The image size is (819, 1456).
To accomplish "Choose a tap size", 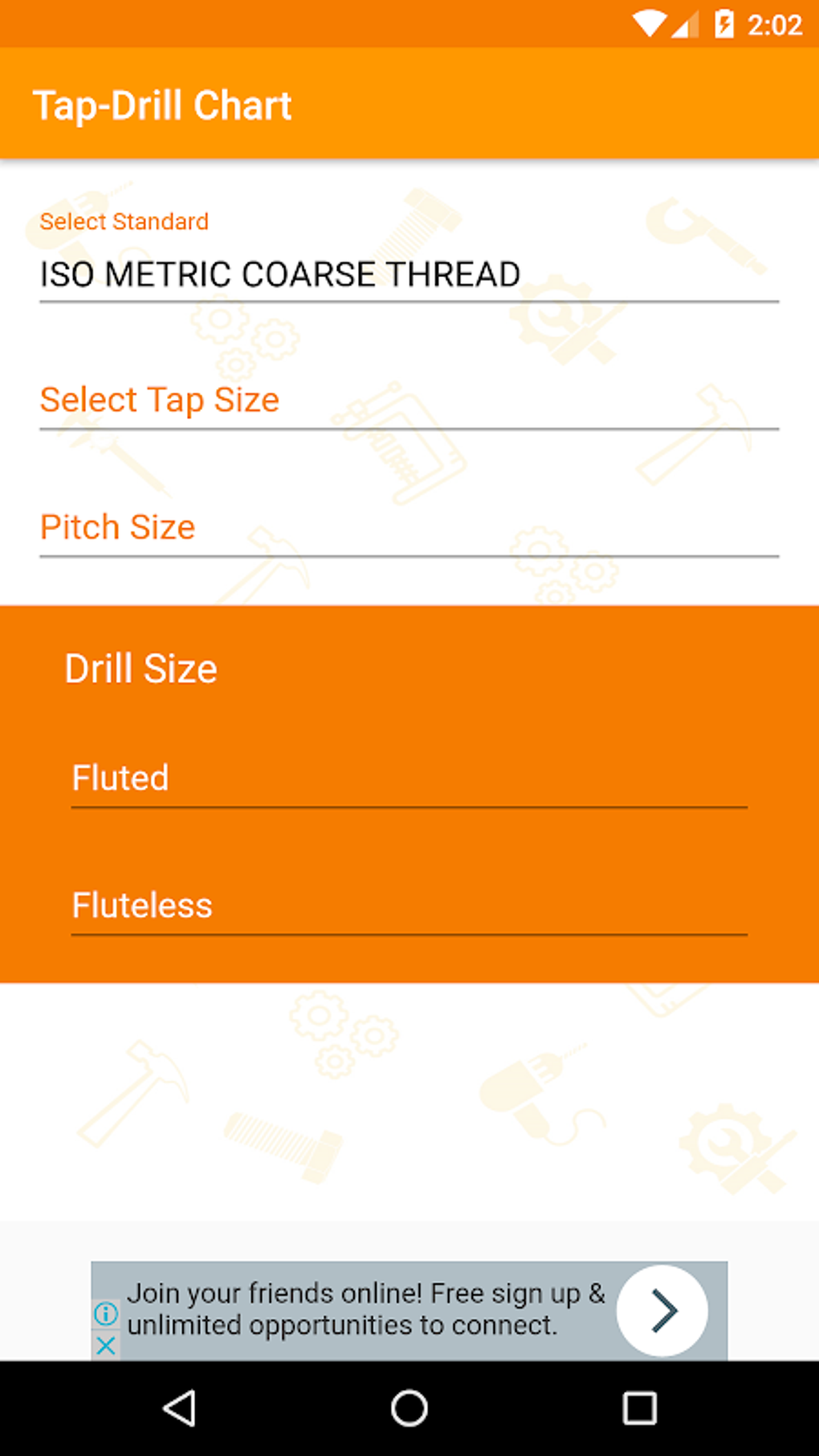I will [408, 400].
